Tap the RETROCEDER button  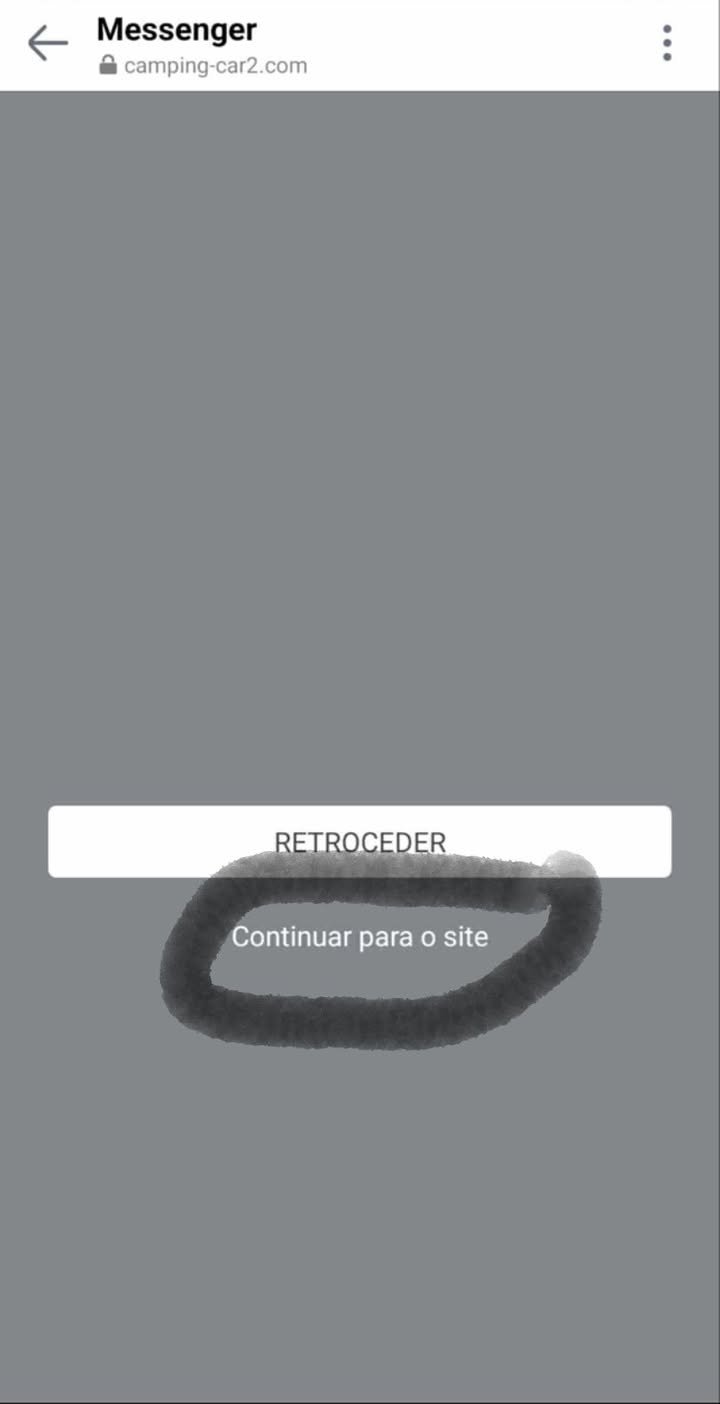[360, 841]
